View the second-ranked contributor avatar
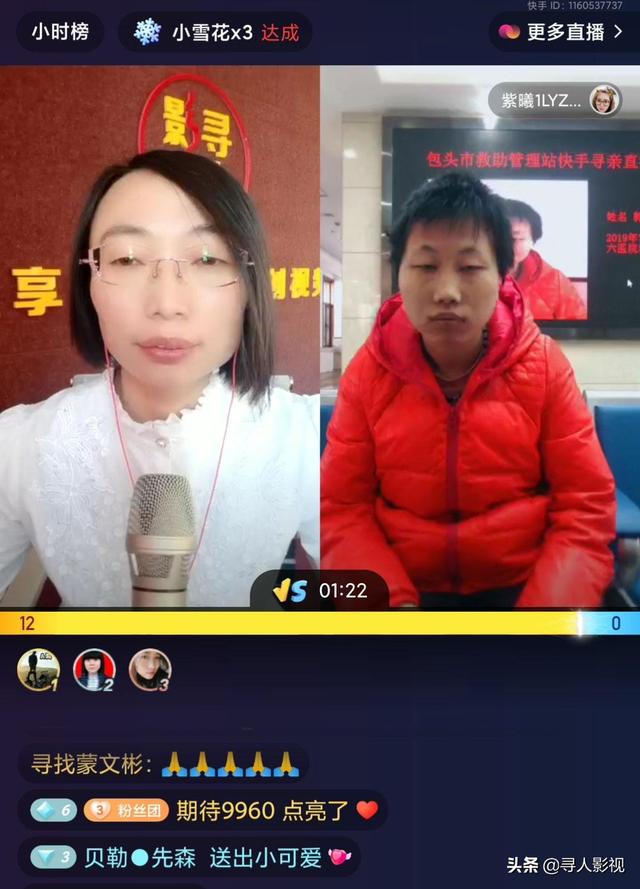This screenshot has height=889, width=640. pos(94,670)
